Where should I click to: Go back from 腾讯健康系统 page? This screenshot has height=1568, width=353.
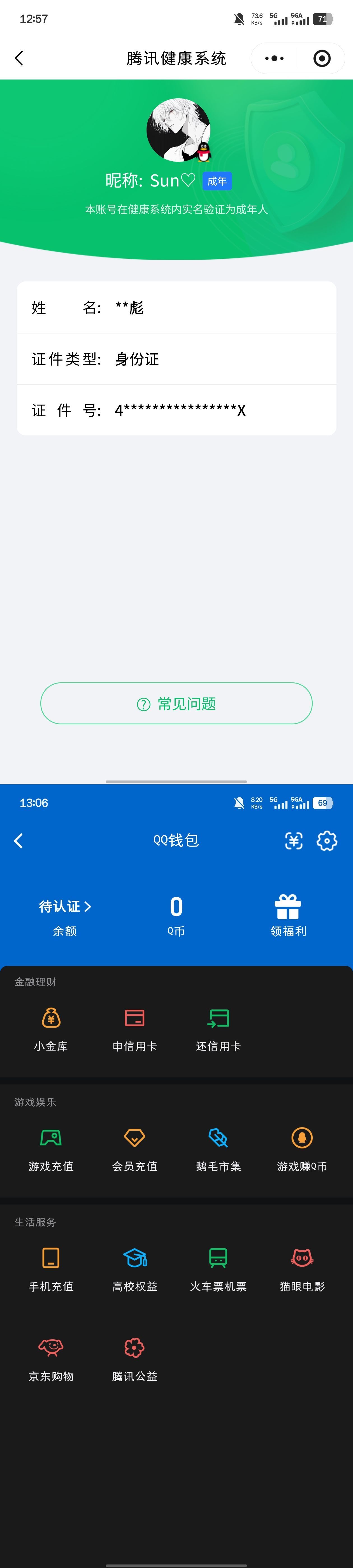[x=19, y=59]
